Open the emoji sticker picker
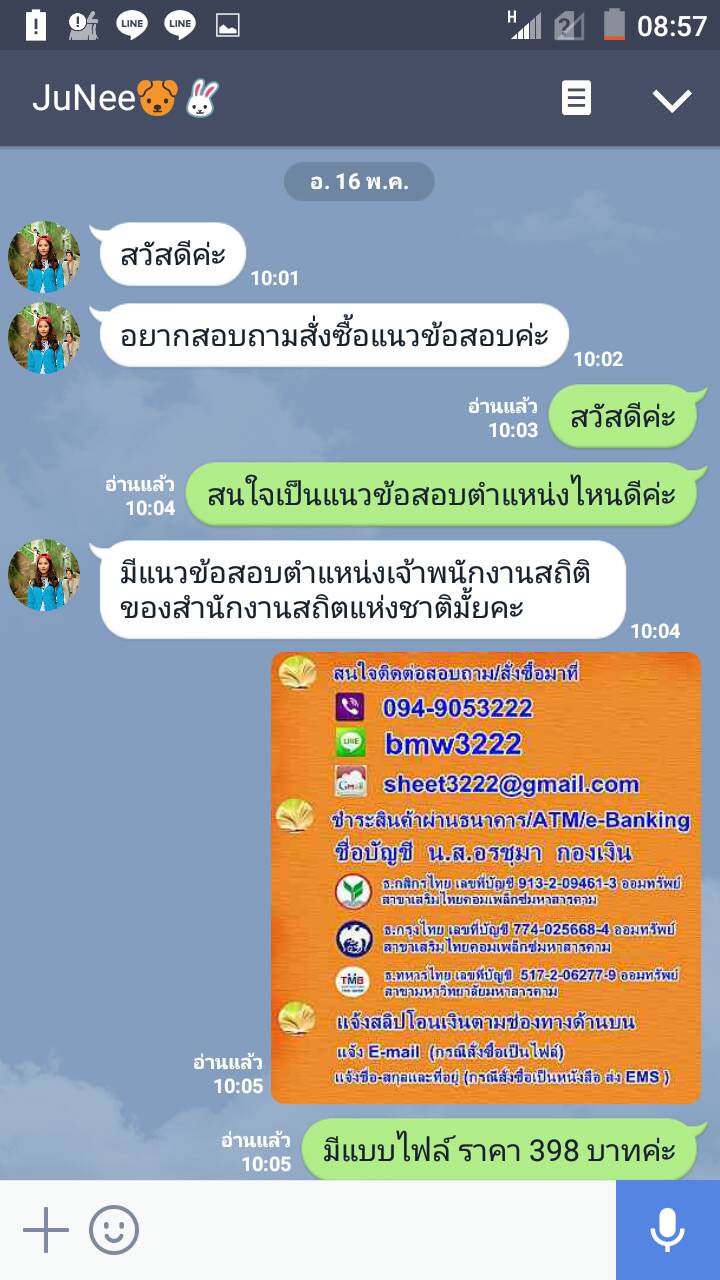 point(114,1230)
